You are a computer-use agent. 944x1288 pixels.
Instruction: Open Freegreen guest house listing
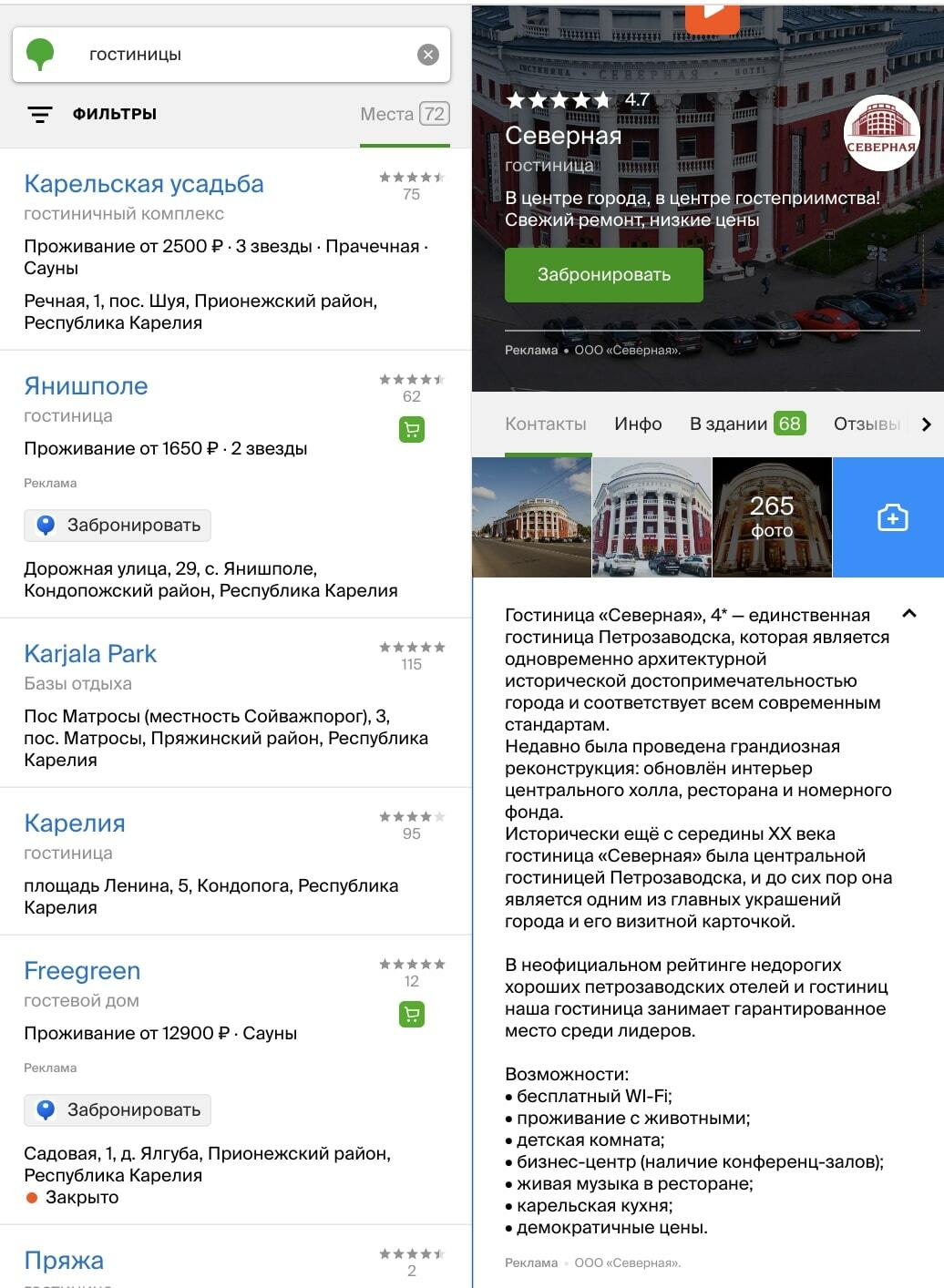(82, 971)
